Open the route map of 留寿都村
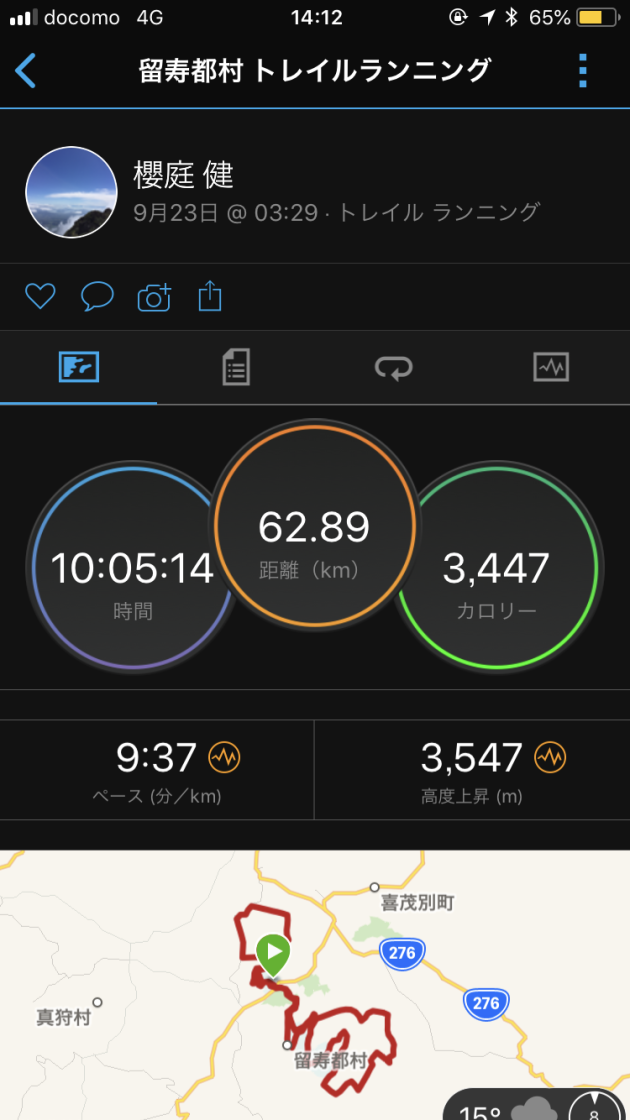Screen dimensions: 630x1120 [315, 985]
